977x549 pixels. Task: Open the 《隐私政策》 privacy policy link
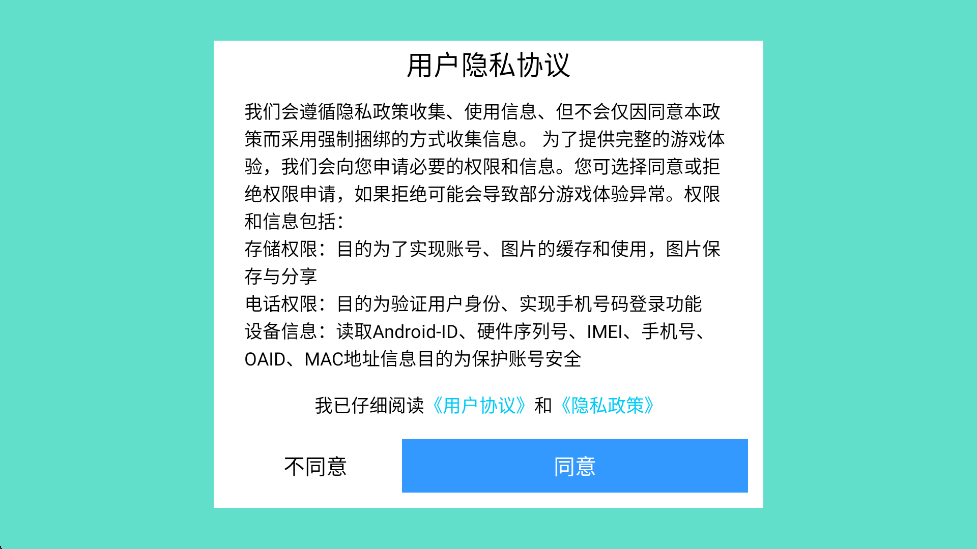pyautogui.click(x=607, y=406)
